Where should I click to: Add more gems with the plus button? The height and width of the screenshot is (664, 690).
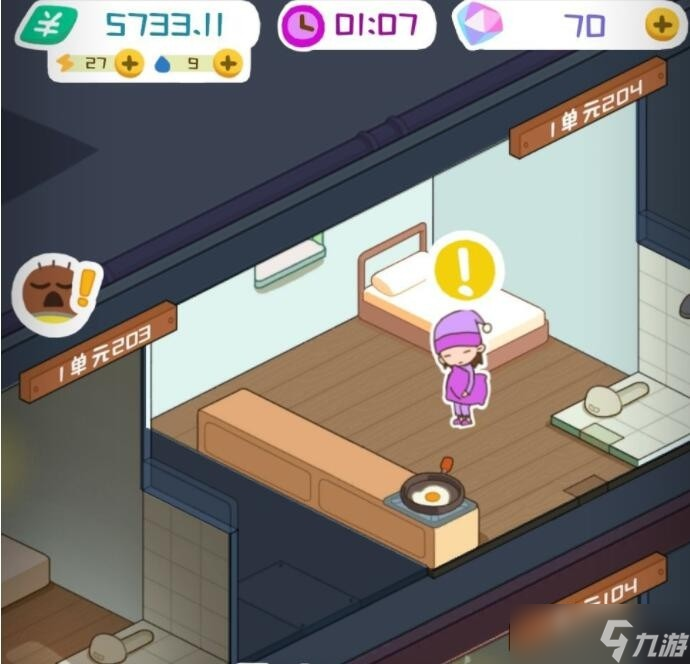point(661,25)
